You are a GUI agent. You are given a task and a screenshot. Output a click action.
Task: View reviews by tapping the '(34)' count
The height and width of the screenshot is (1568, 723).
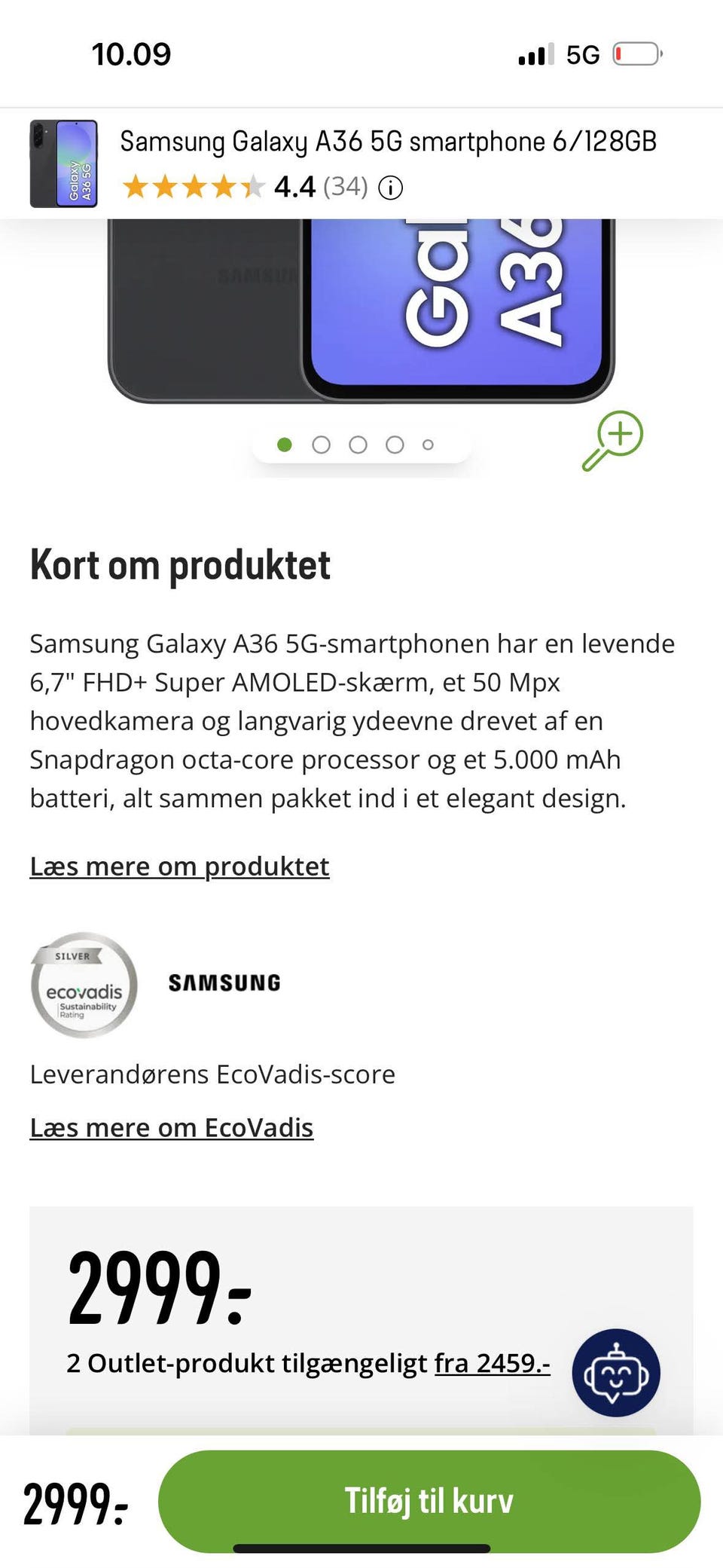346,188
